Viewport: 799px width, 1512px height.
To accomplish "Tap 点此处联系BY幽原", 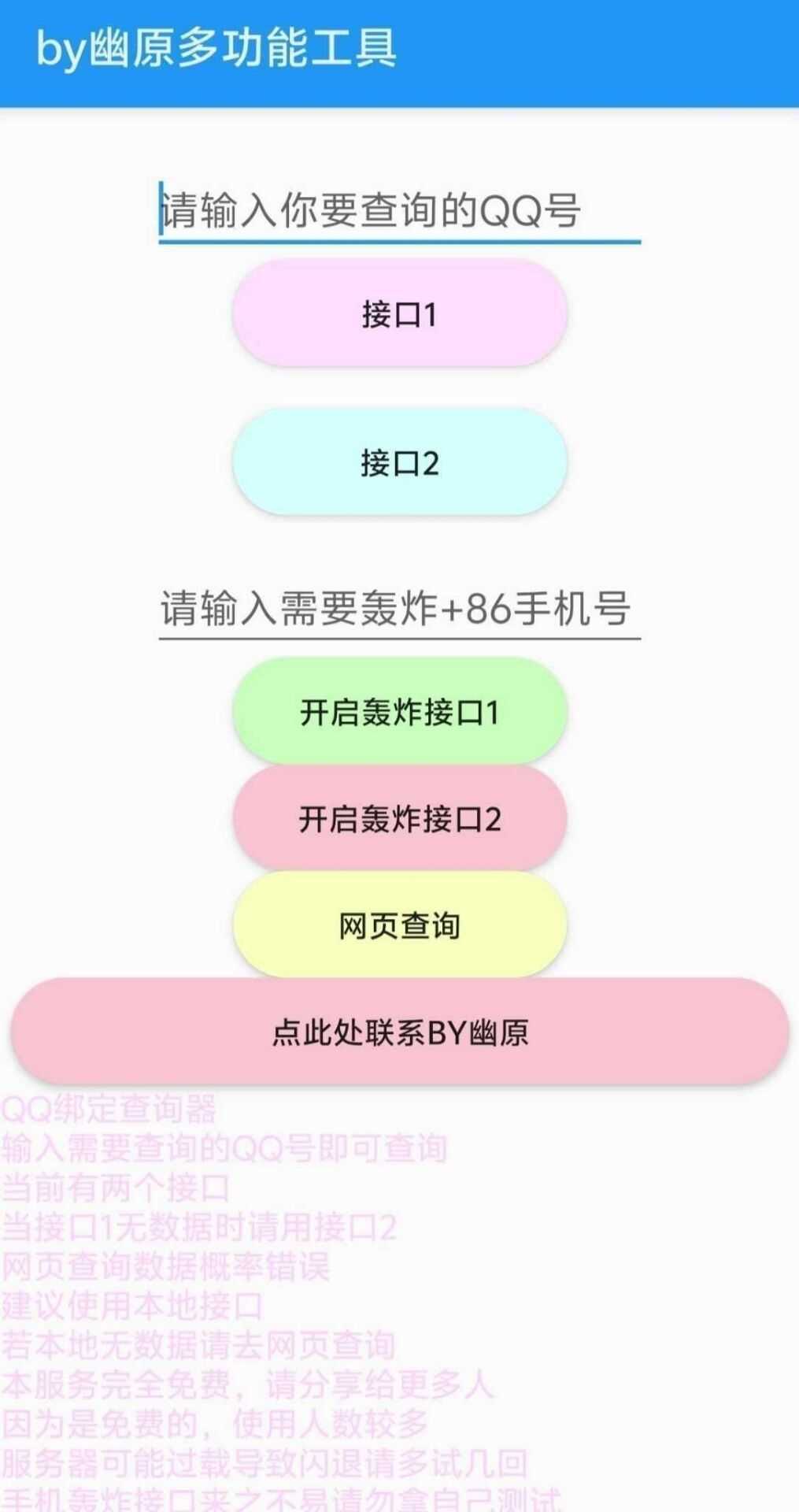I will click(x=399, y=1032).
